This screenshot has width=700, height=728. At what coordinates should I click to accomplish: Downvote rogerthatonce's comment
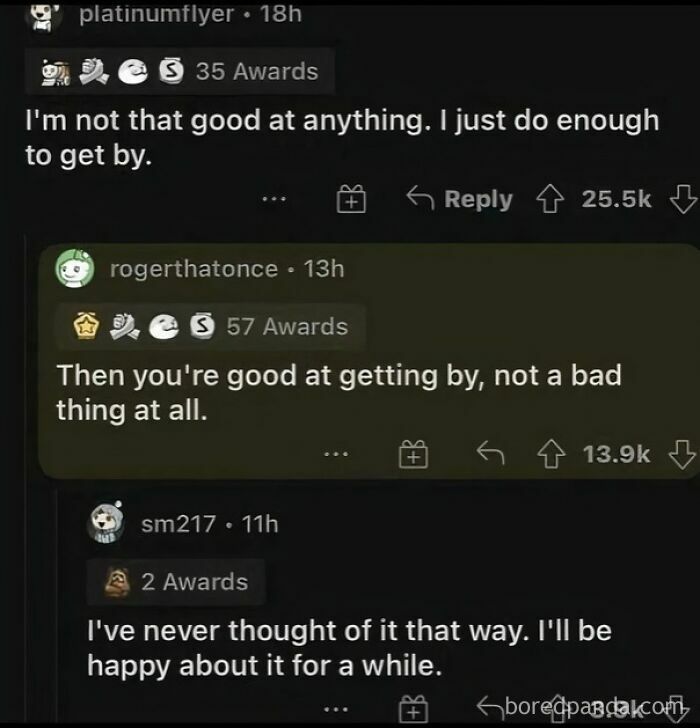tap(682, 455)
